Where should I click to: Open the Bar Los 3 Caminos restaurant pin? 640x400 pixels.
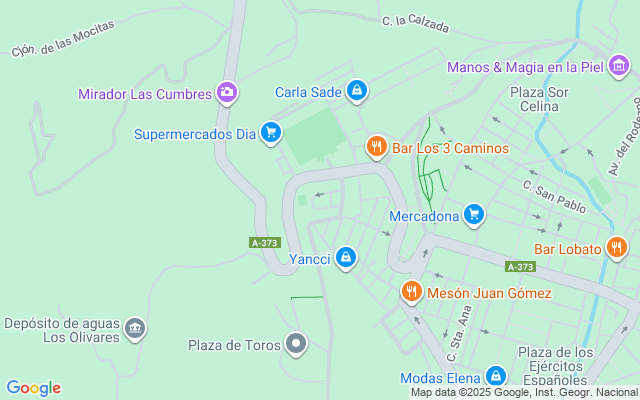376,148
